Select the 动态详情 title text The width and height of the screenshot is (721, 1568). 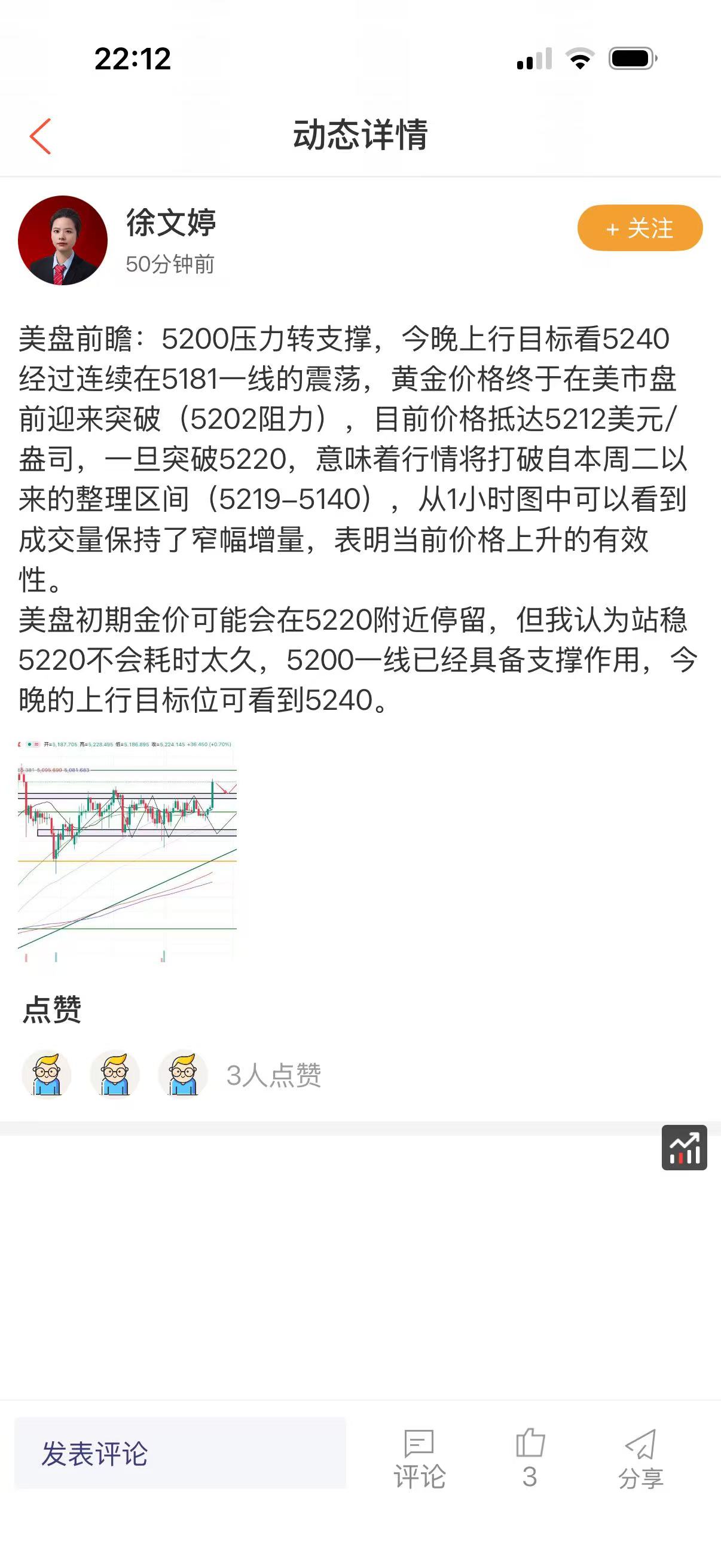(x=360, y=135)
